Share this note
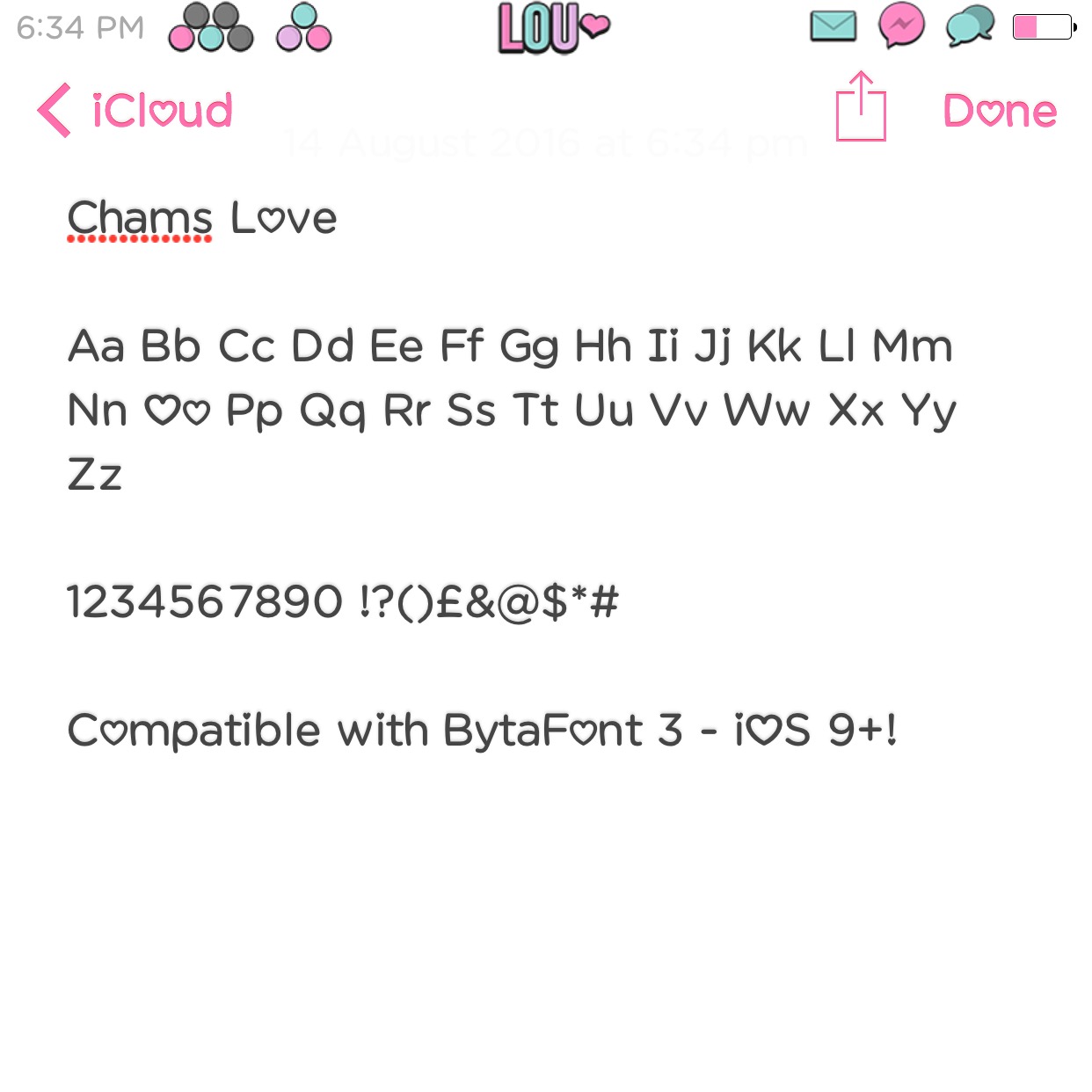Image resolution: width=1092 pixels, height=1092 pixels. [860, 108]
